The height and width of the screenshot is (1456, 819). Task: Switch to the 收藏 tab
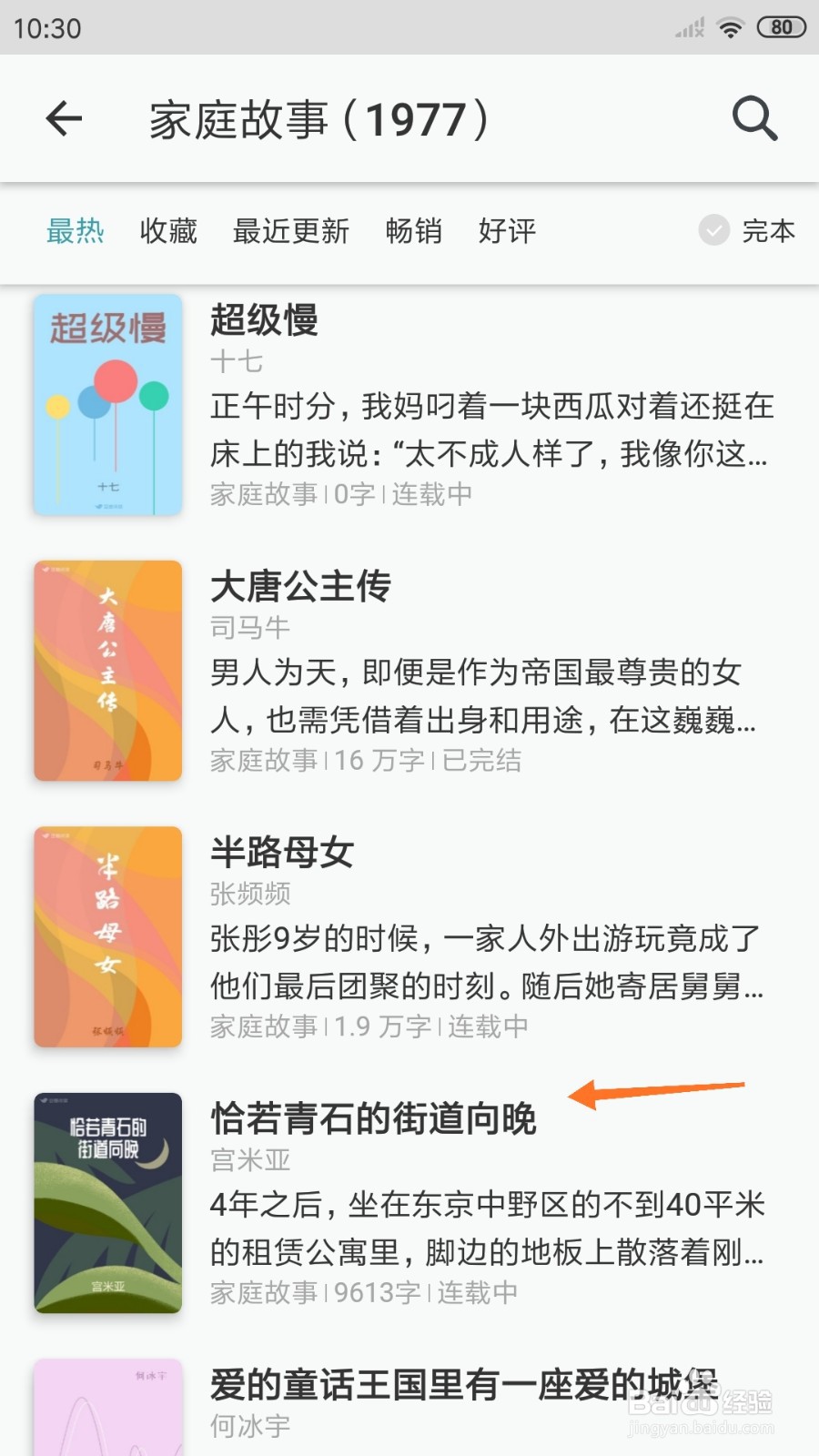[x=167, y=232]
